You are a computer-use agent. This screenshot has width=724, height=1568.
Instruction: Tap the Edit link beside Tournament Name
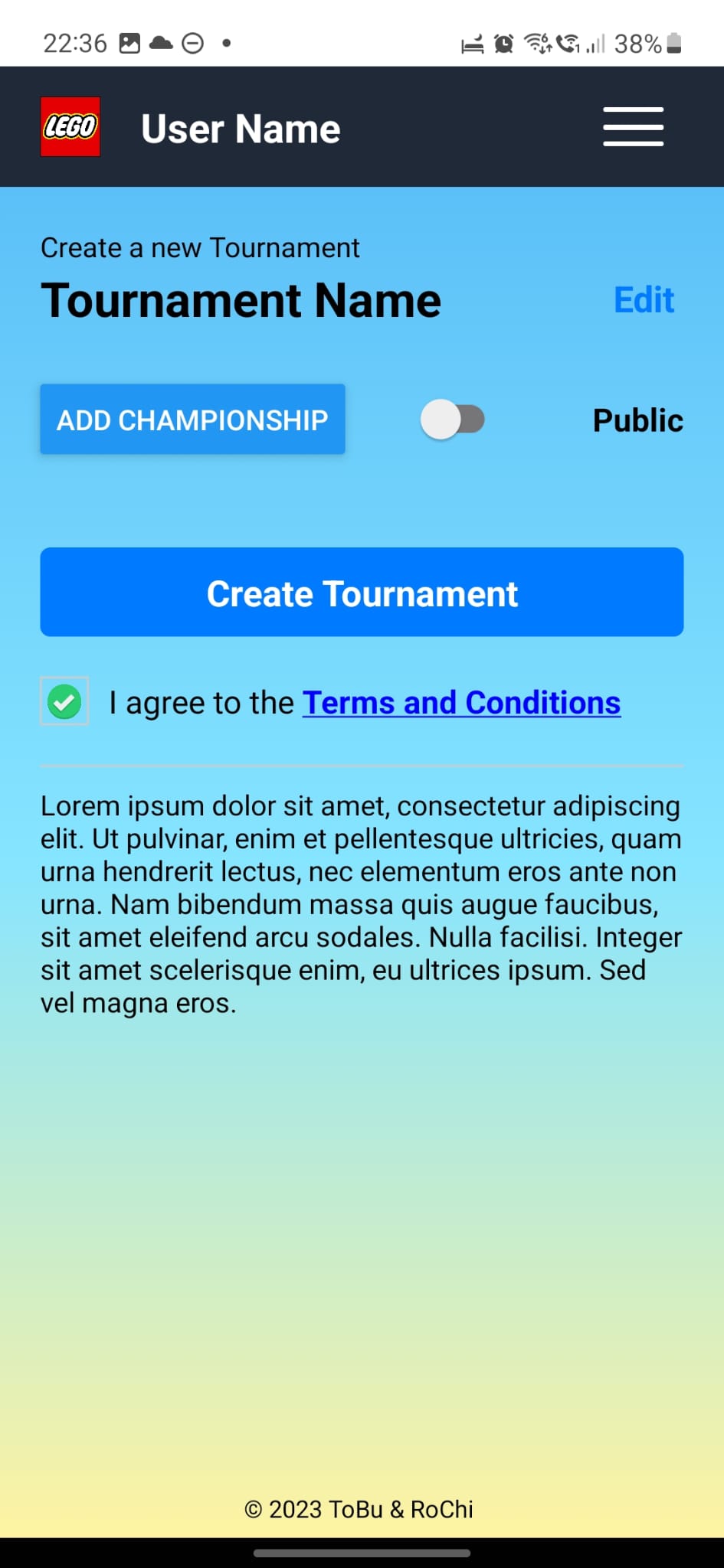[643, 300]
